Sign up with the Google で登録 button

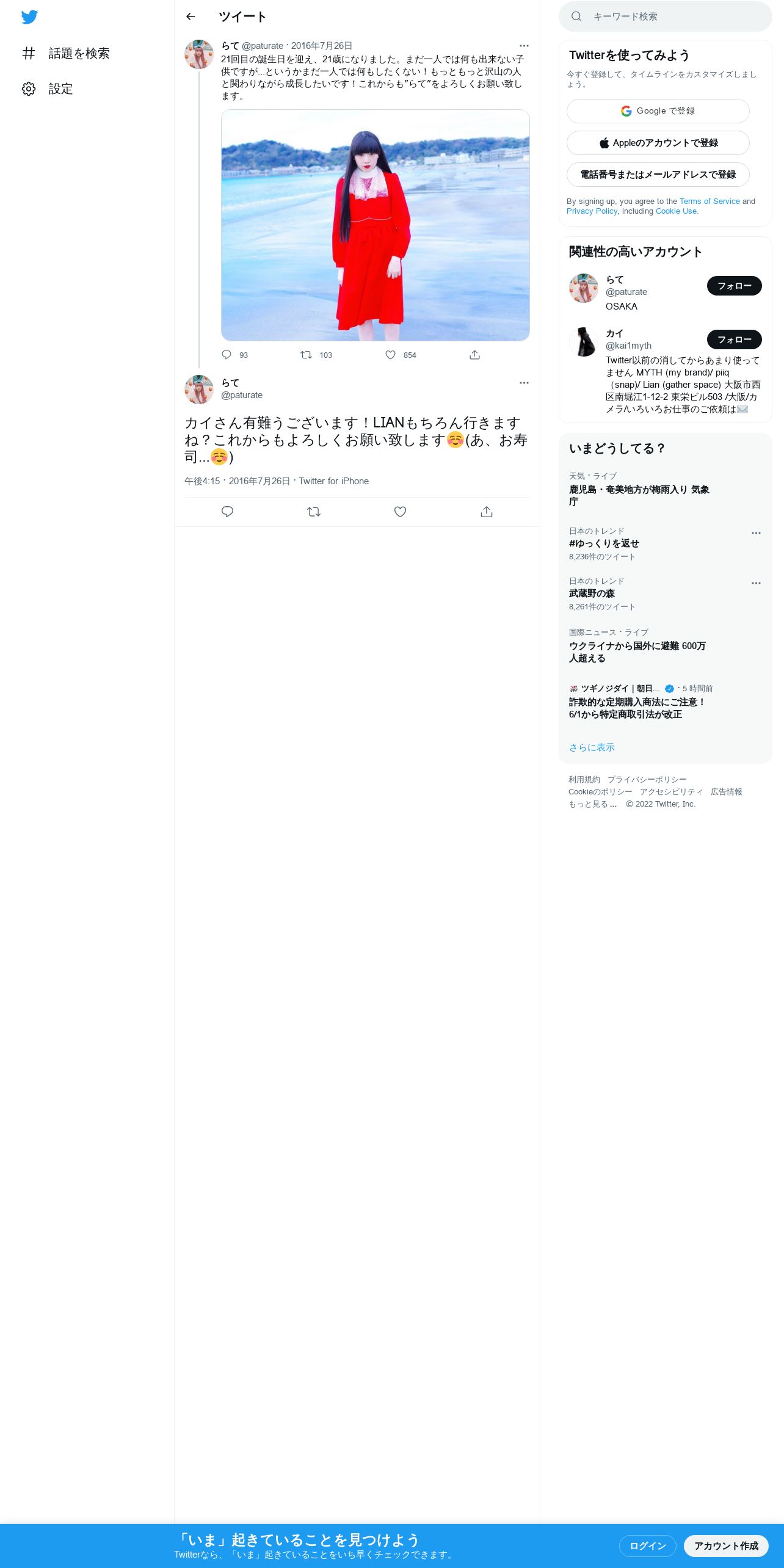pos(658,111)
